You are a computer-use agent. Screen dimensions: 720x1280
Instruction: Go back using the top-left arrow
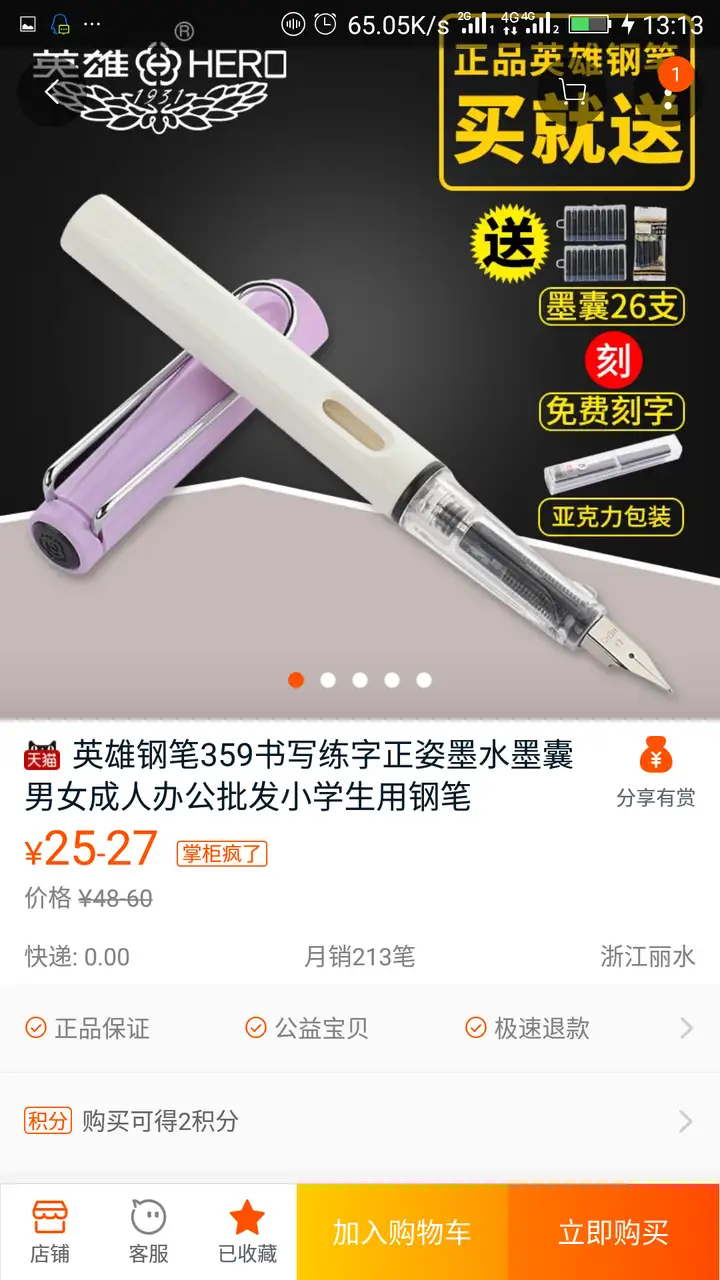pyautogui.click(x=54, y=93)
